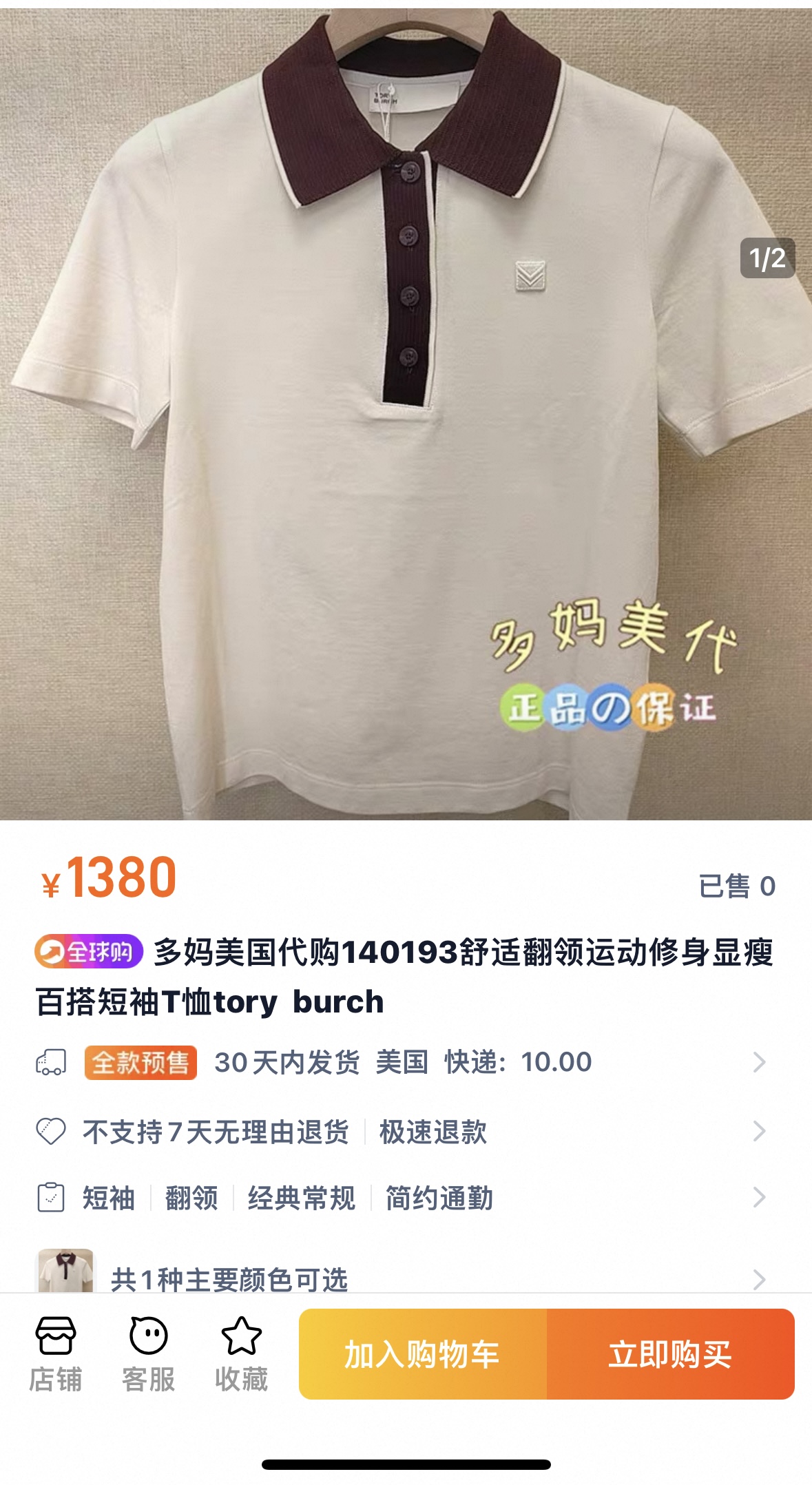
Task: Open shipping details row 30天内发货
Action: click(x=403, y=1062)
